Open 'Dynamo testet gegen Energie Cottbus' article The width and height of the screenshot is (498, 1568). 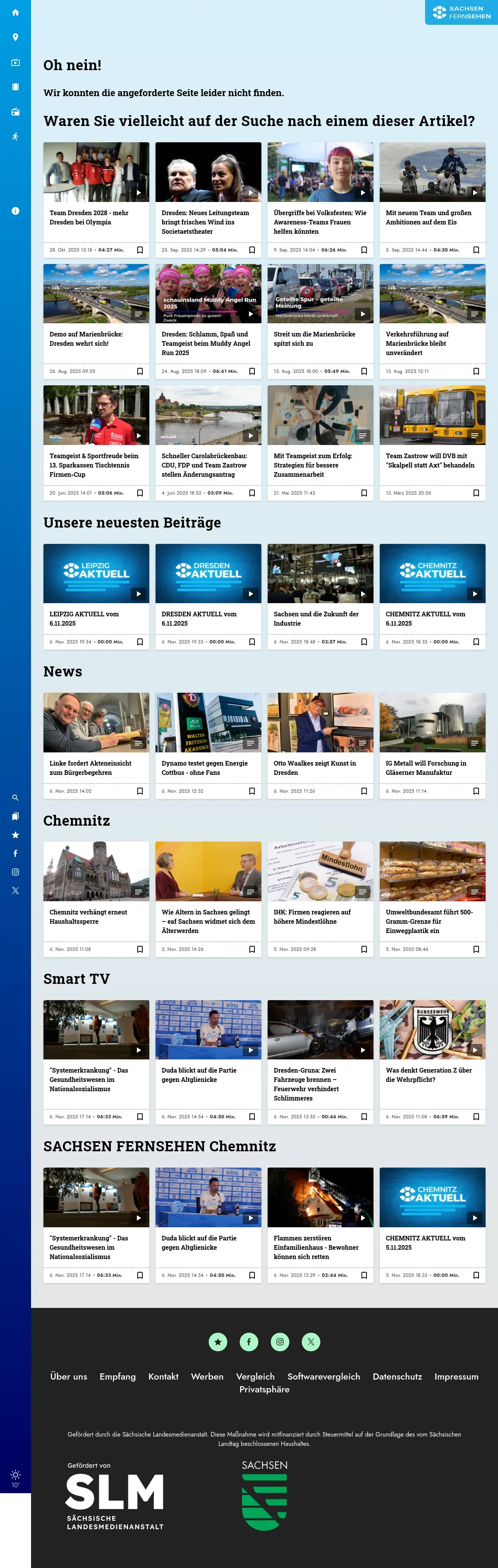tap(204, 768)
